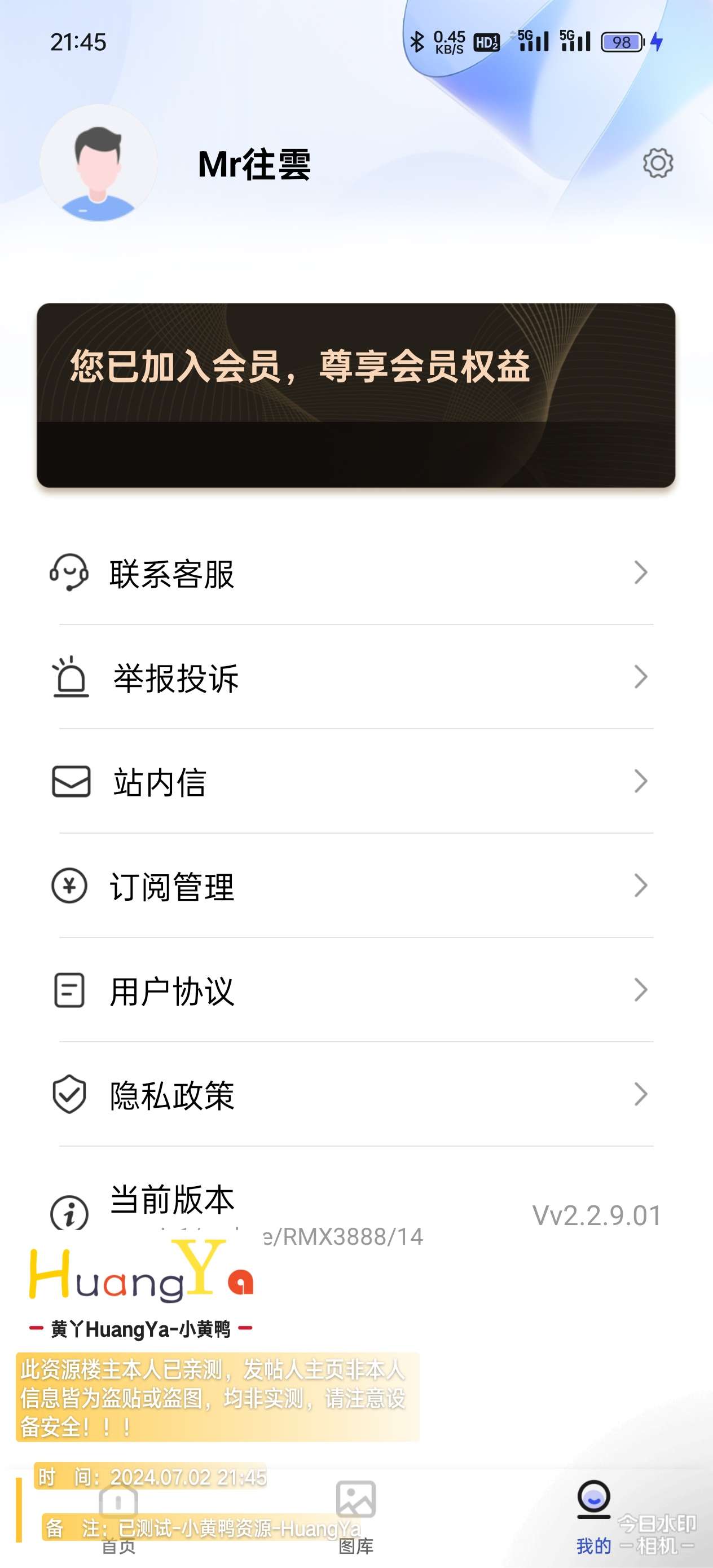
Task: Tap the profile avatar picture
Action: [98, 164]
